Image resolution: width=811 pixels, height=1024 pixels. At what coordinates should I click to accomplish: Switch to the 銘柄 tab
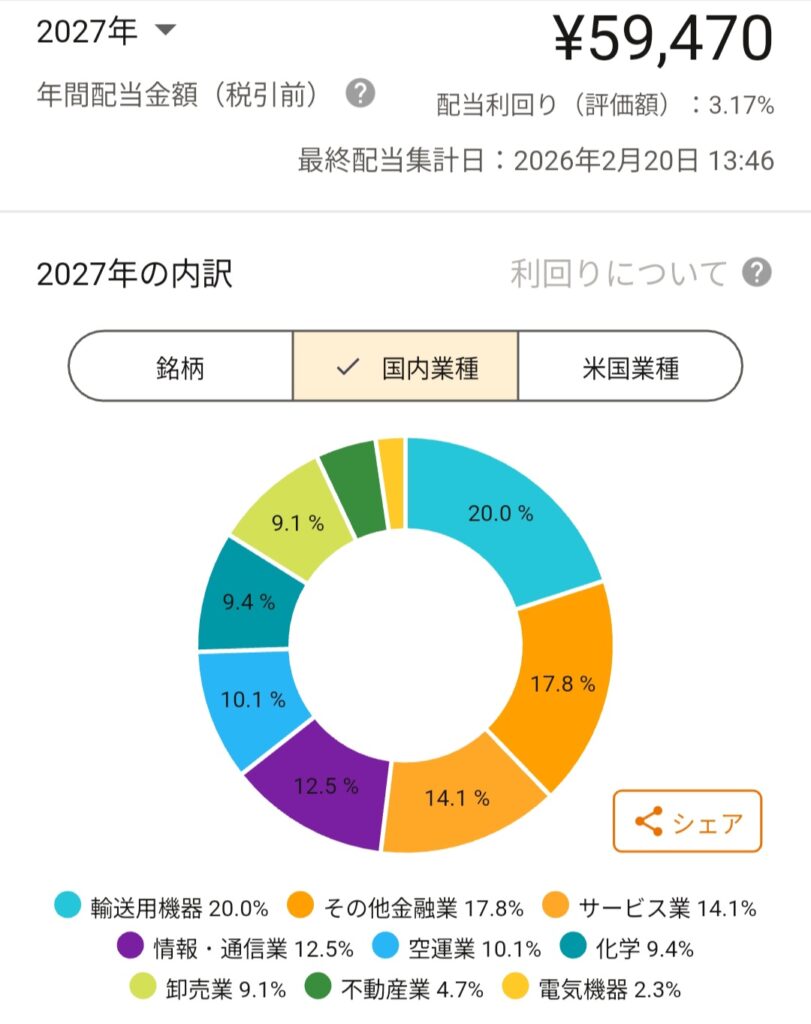click(180, 366)
